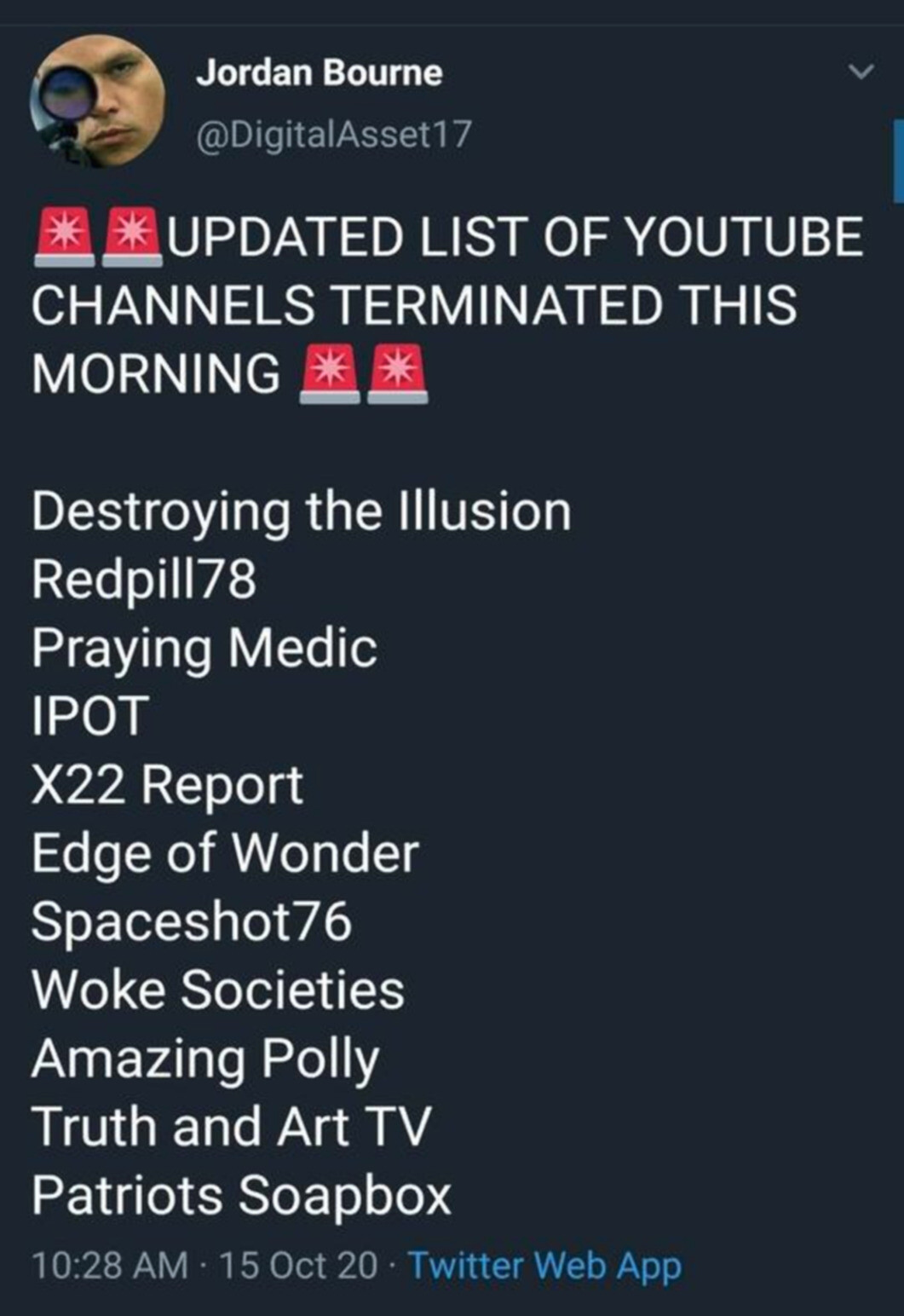904x1316 pixels.
Task: Open the tweet options chevron menu
Action: (x=862, y=72)
